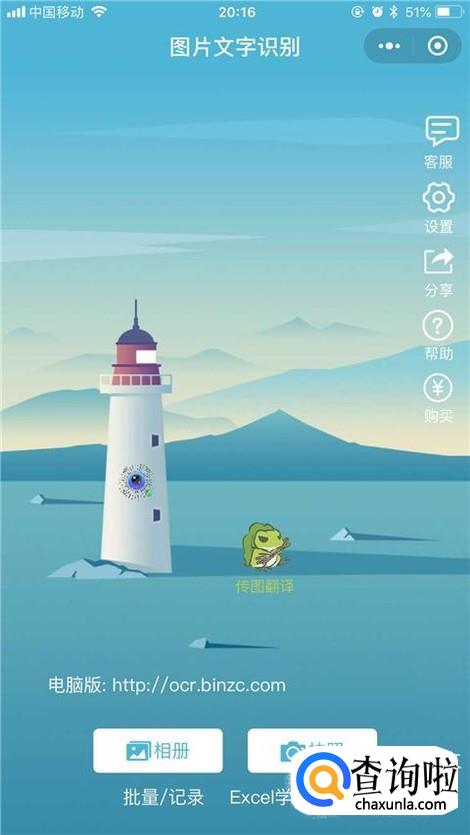Tap the frog 传图翻译 feature

[x=265, y=558]
